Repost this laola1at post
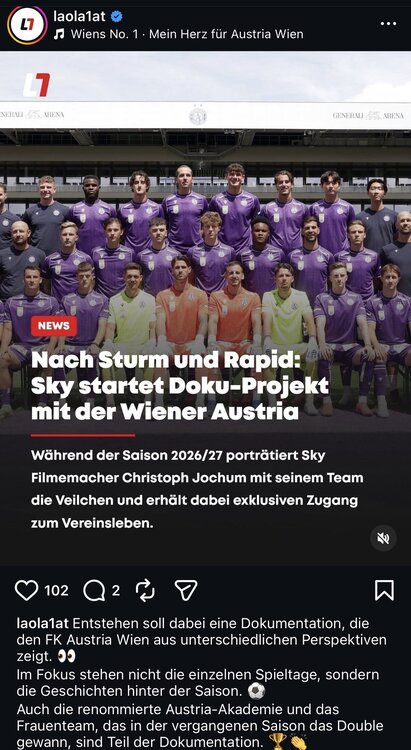 [x=145, y=591]
